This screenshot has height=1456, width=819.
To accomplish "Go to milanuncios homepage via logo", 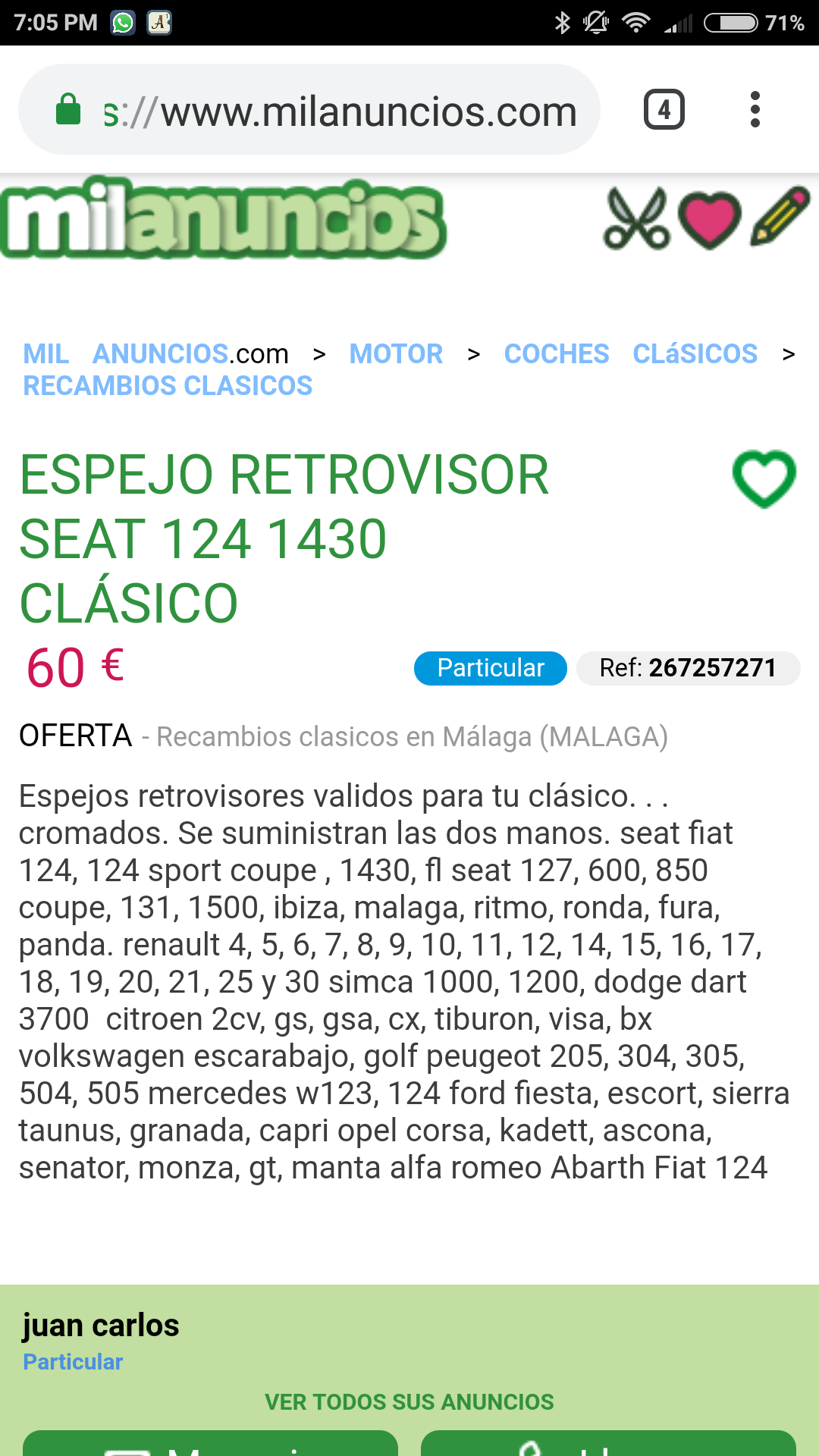I will [224, 218].
